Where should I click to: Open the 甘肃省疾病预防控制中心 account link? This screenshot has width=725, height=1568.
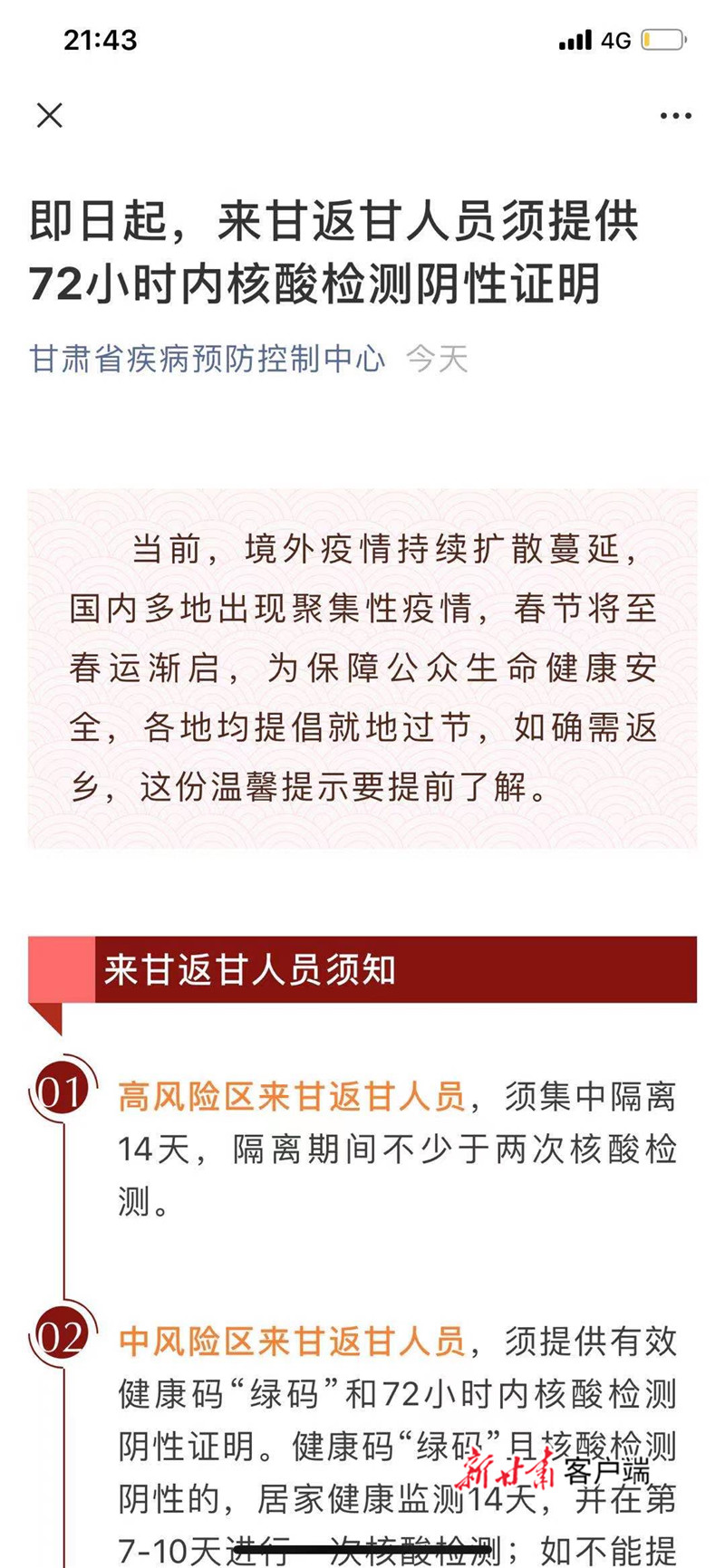click(x=208, y=360)
